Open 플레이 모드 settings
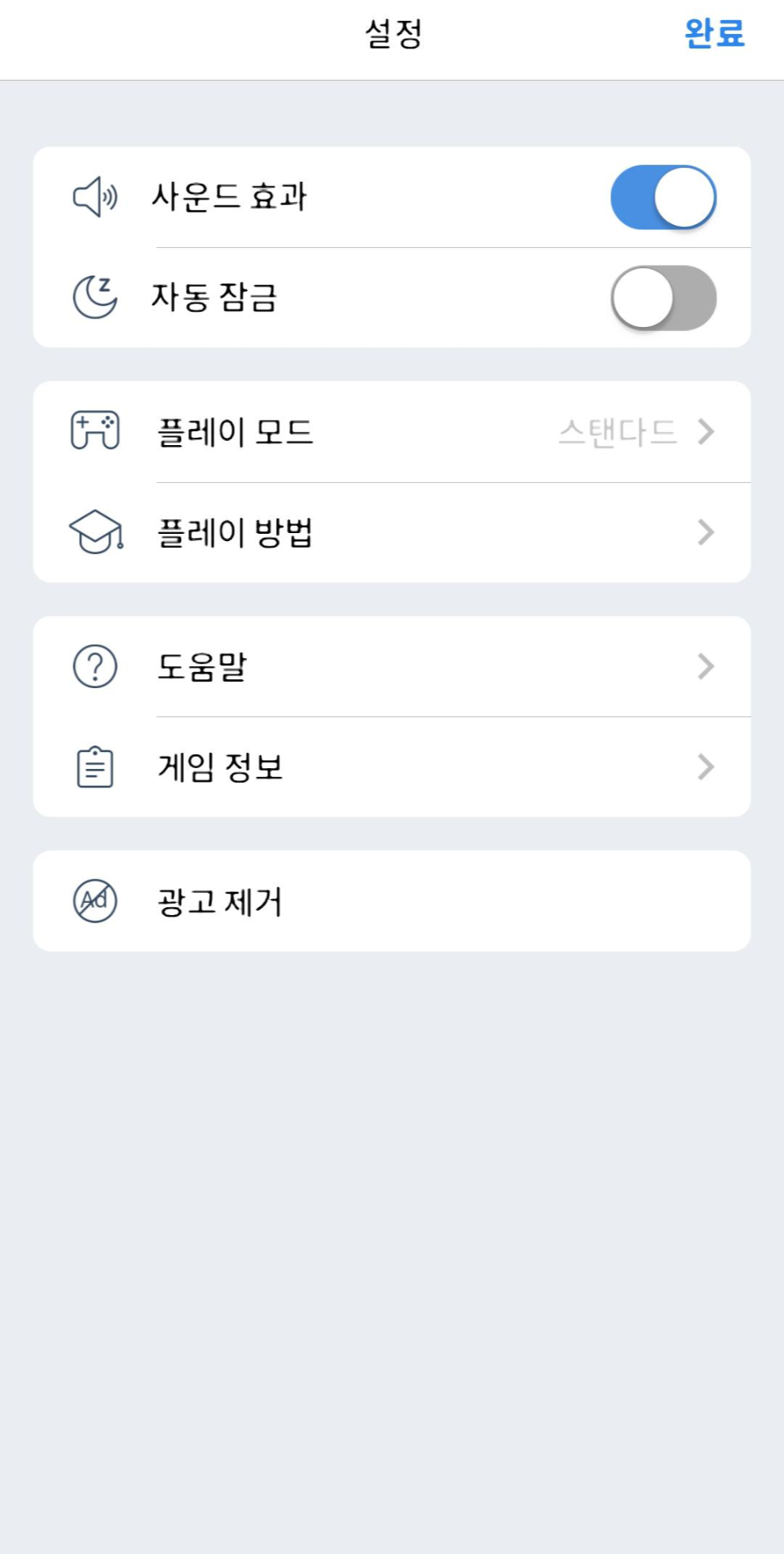This screenshot has width=784, height=1554. tap(392, 432)
